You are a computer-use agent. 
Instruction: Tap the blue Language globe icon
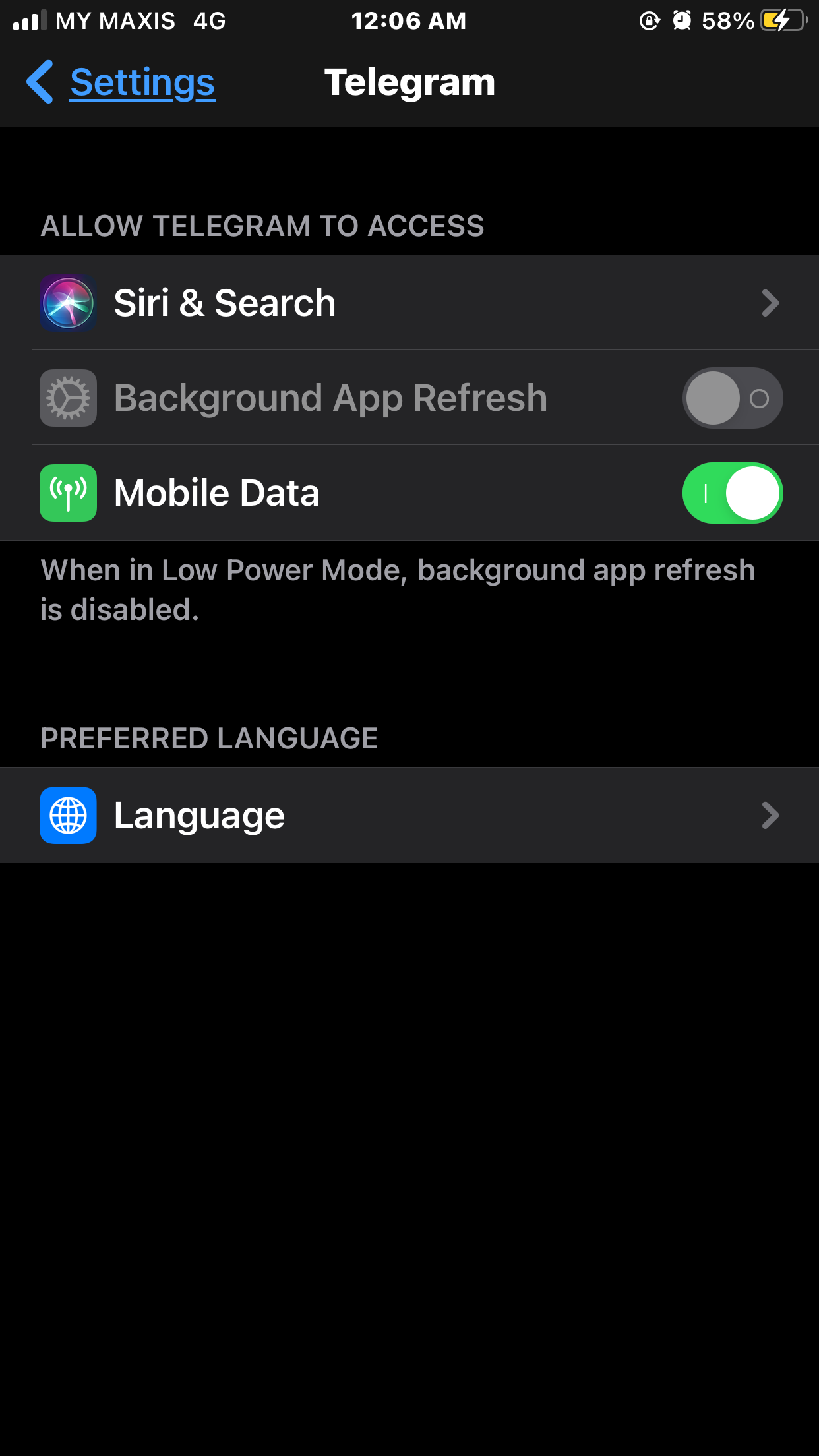[x=68, y=815]
